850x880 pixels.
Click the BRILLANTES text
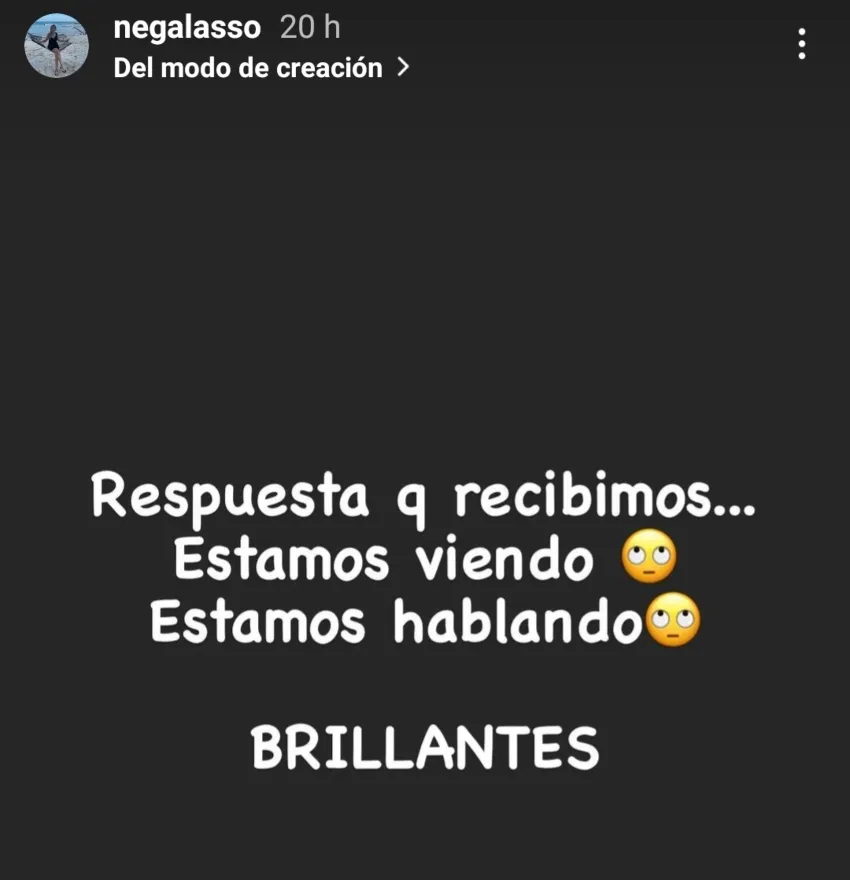pyautogui.click(x=424, y=747)
